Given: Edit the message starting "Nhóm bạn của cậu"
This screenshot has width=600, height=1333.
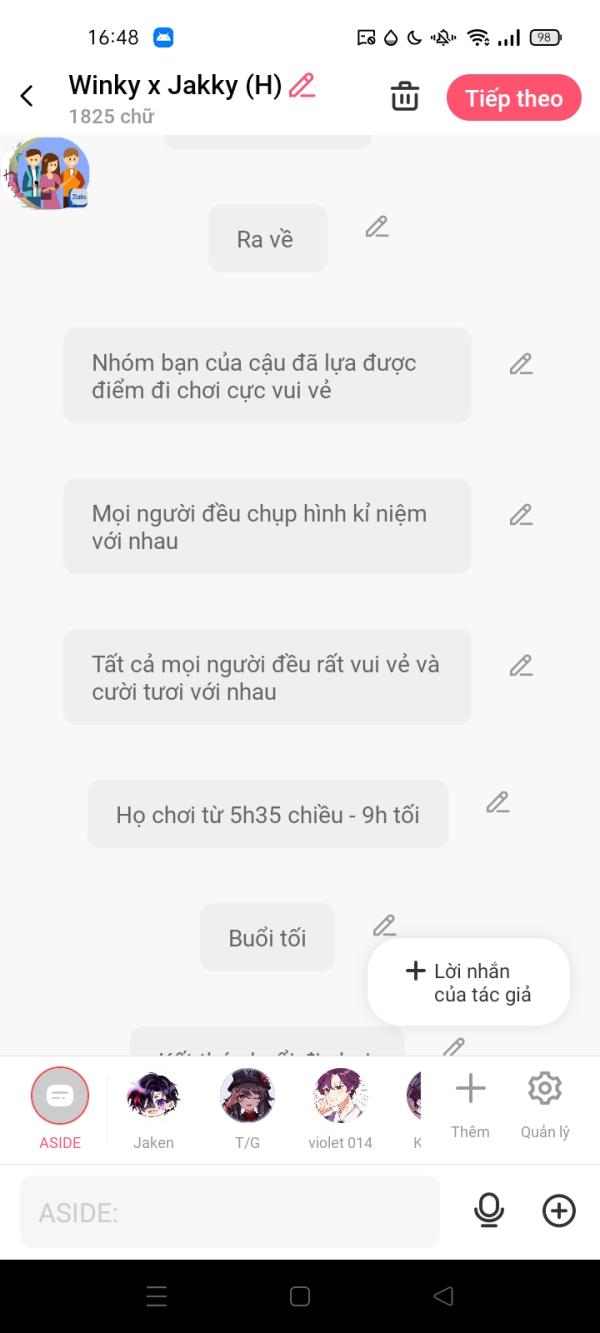Looking at the screenshot, I should pos(520,365).
